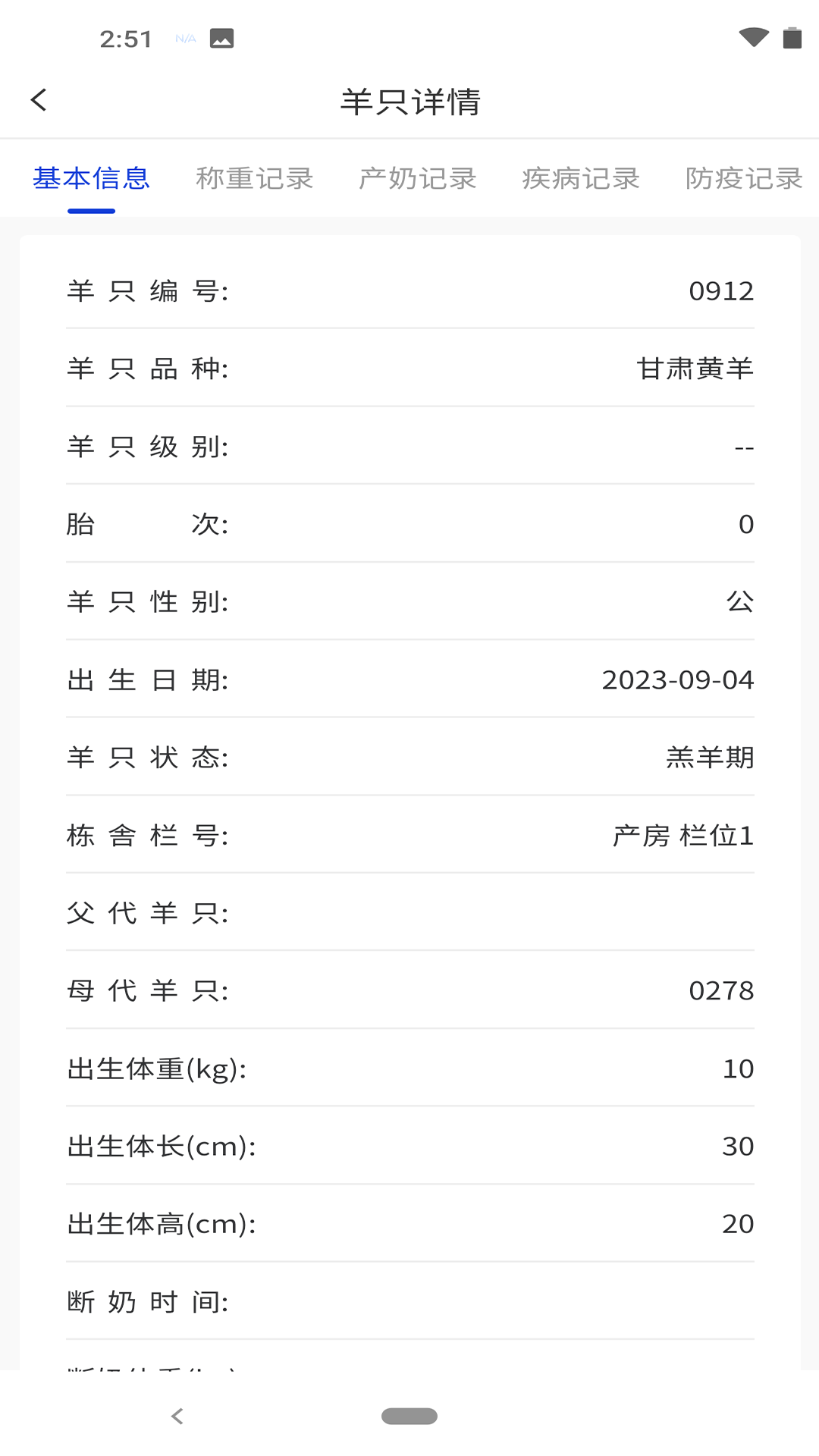The image size is (819, 1456).
Task: Open the 产奶记录 tab
Action: (x=419, y=177)
